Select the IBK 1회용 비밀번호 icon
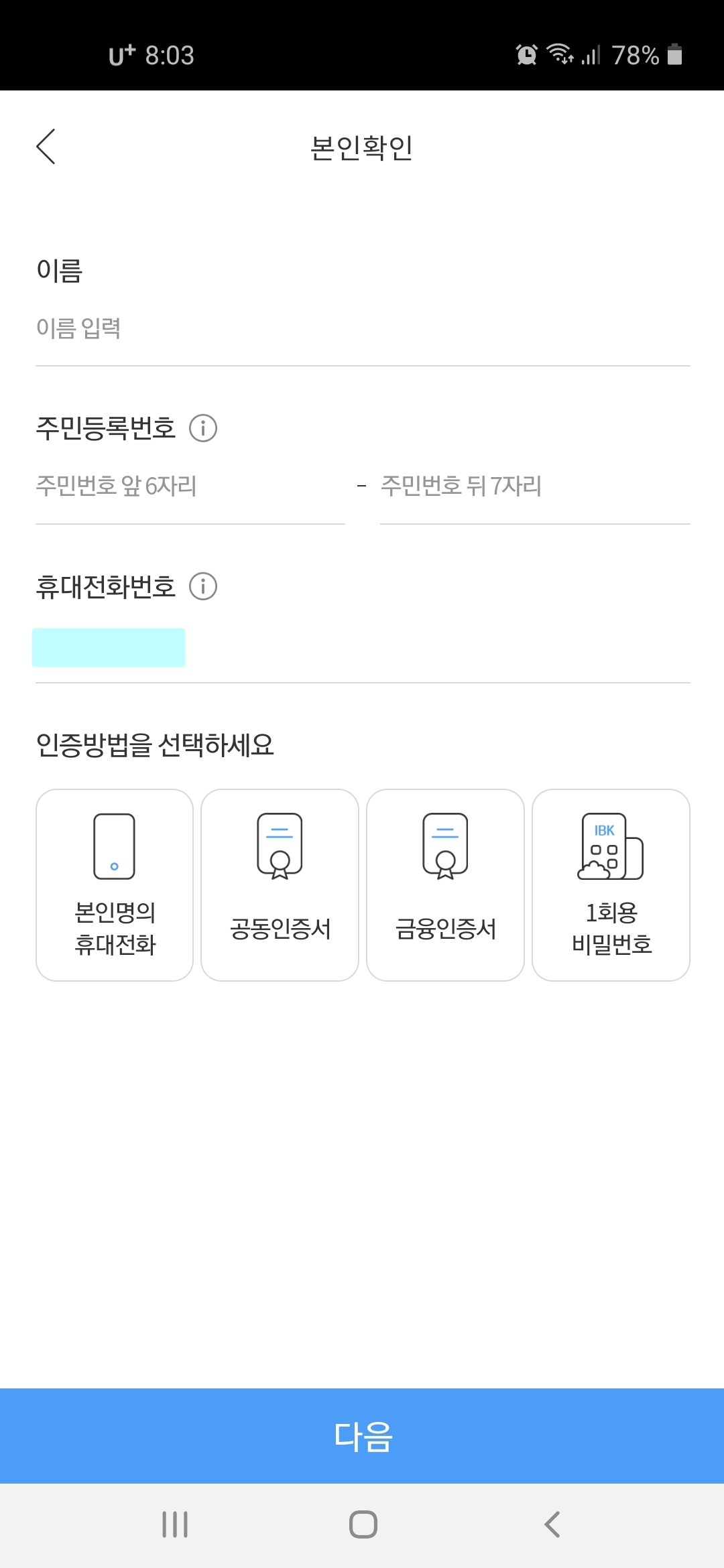 coord(611,846)
